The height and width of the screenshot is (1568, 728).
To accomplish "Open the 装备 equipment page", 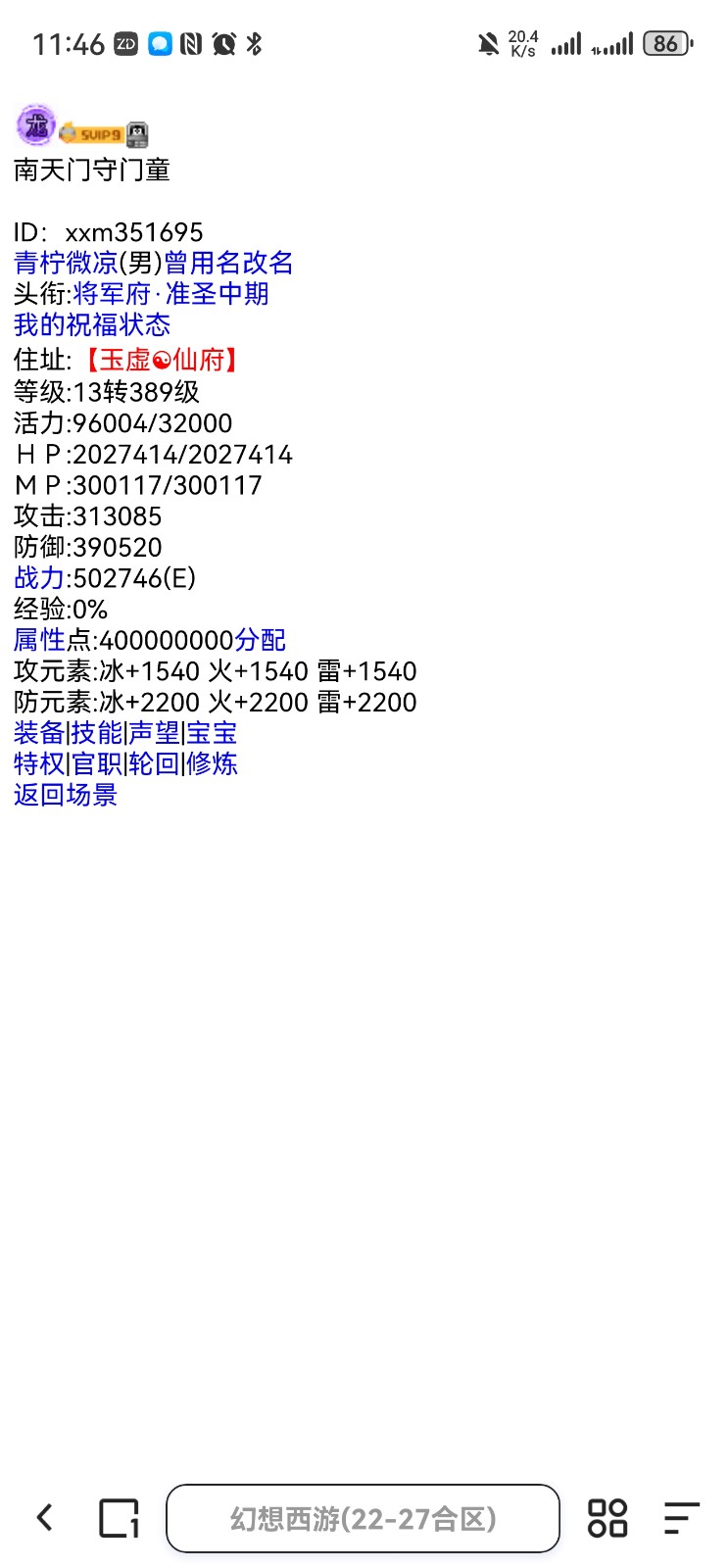I will pos(39,733).
